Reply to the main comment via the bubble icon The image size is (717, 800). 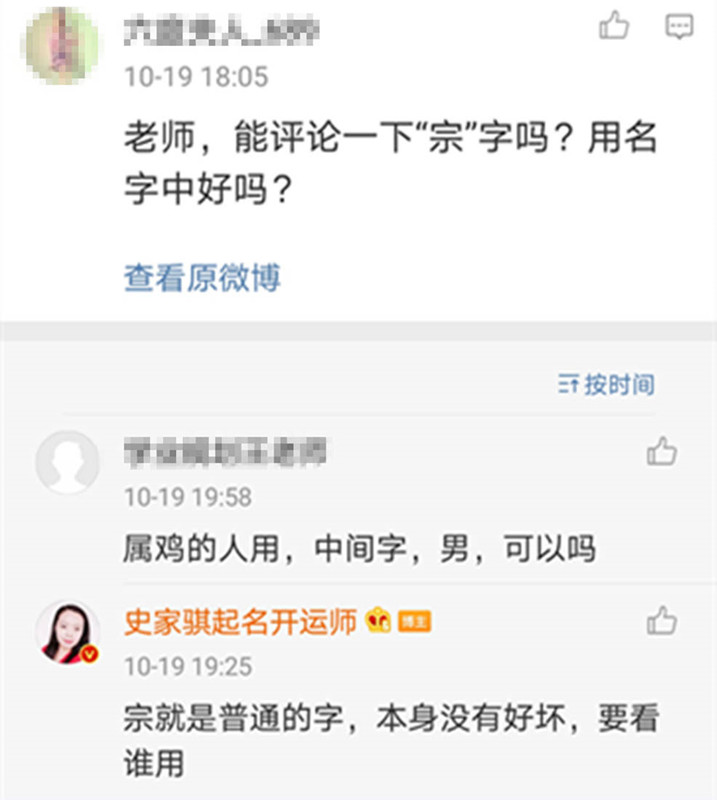(679, 26)
